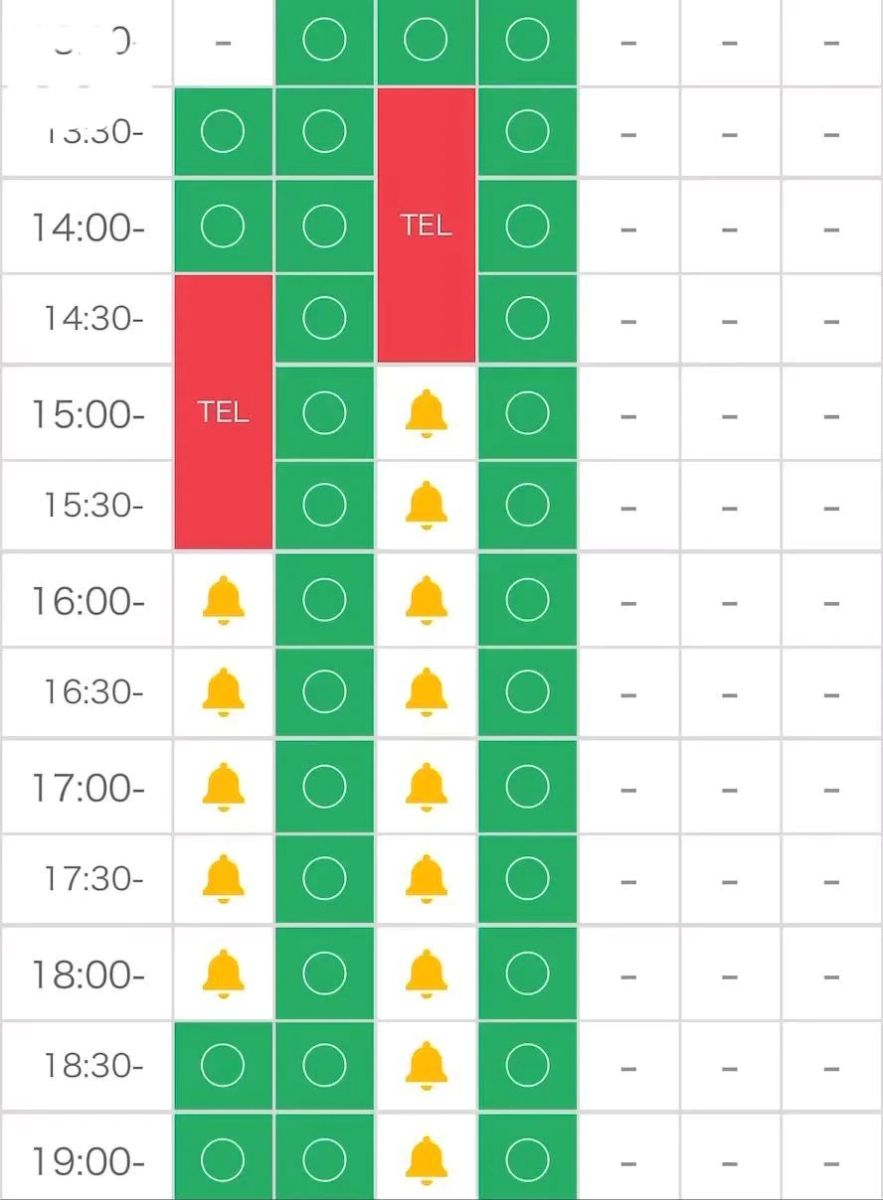
Task: Select the bell in the 19:00 row
Action: pos(426,1160)
